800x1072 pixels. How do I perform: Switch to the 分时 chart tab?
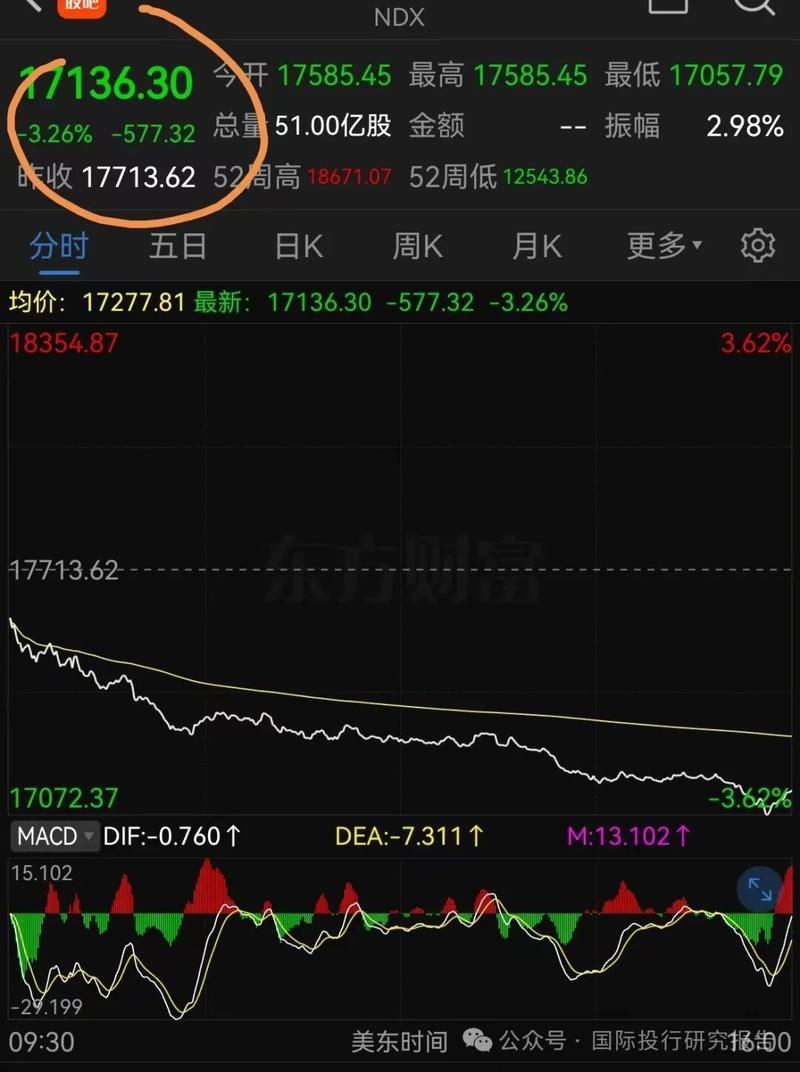[59, 245]
